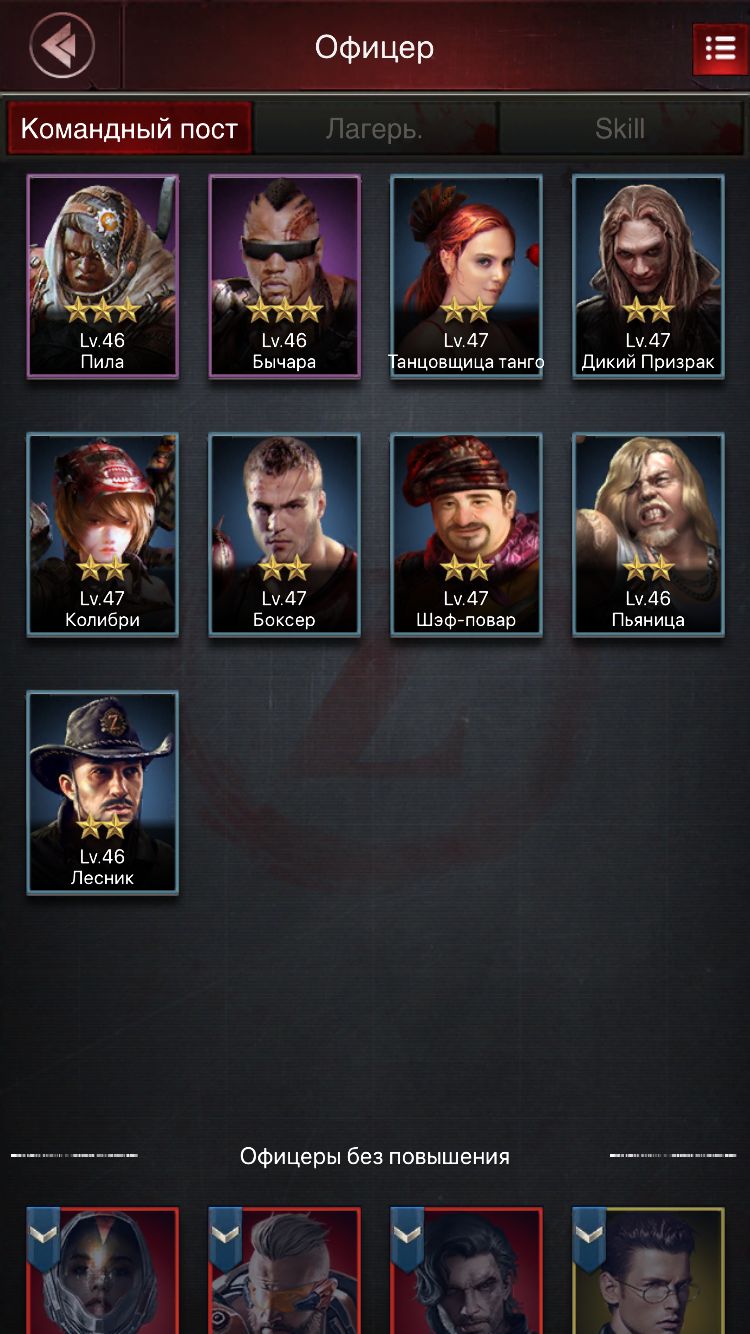The height and width of the screenshot is (1334, 750).
Task: Open the unpromoted officer wearing a helmet
Action: click(x=103, y=1270)
